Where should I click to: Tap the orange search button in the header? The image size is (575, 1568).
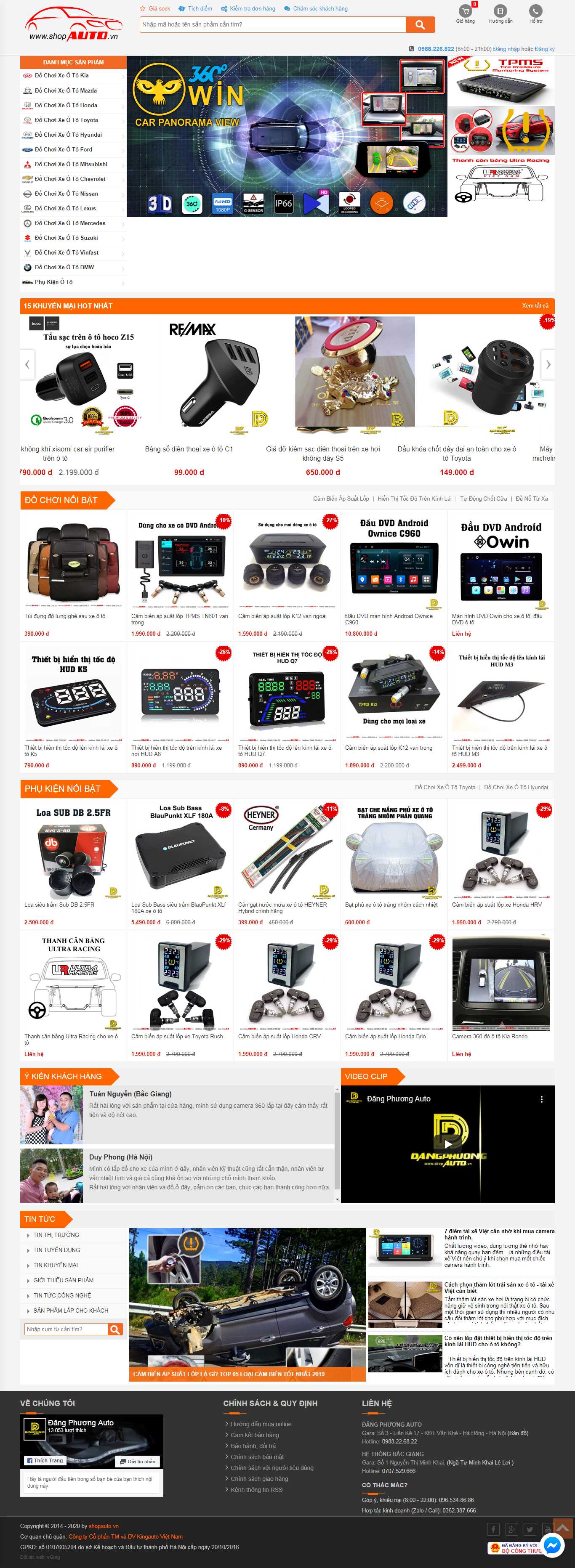[x=420, y=24]
